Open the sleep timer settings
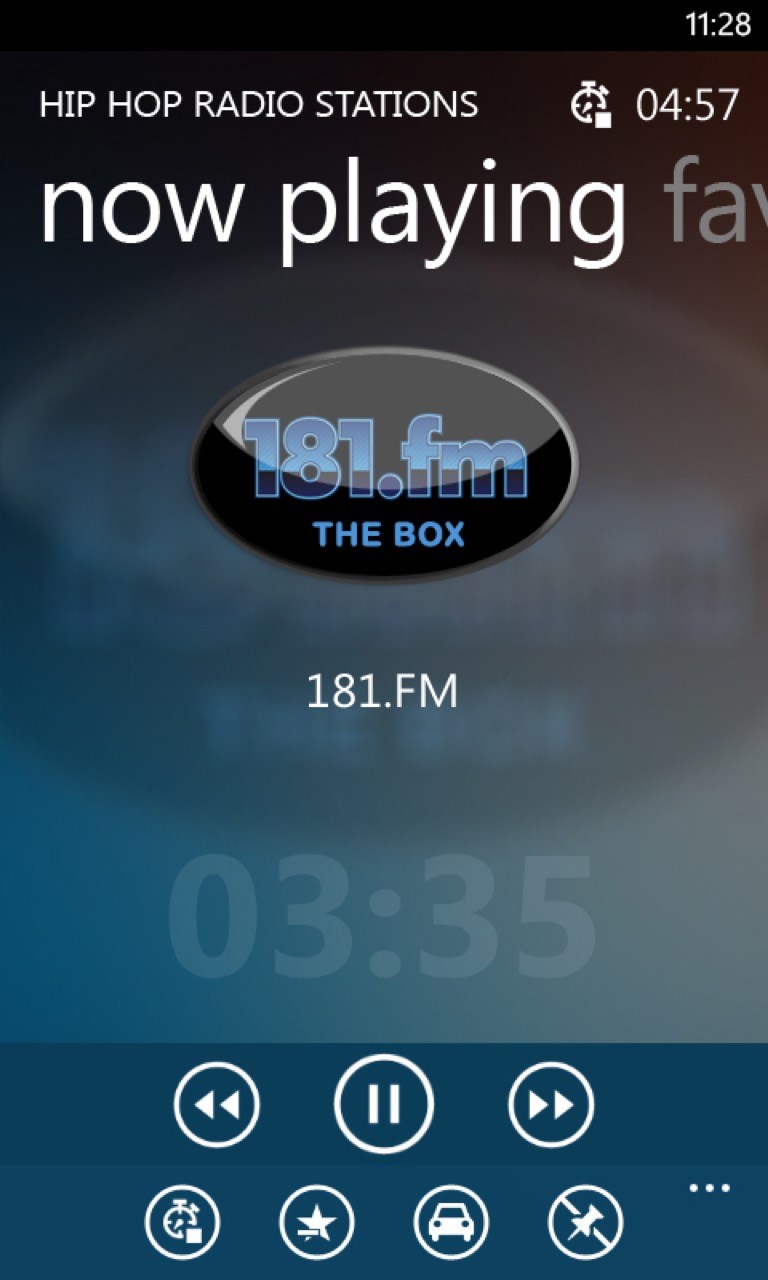 [182, 1221]
